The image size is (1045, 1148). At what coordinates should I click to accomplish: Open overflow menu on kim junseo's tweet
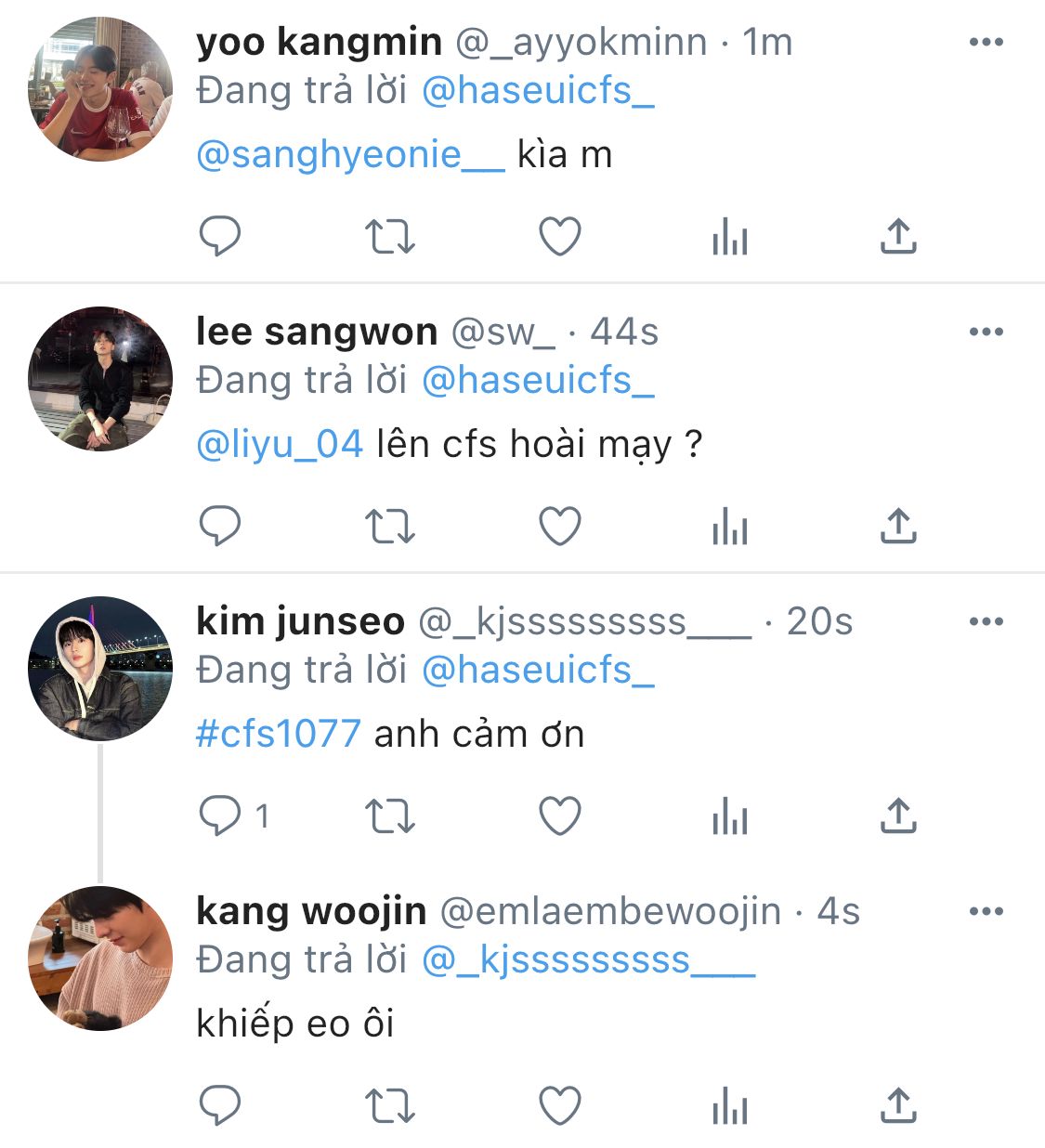pos(986,621)
